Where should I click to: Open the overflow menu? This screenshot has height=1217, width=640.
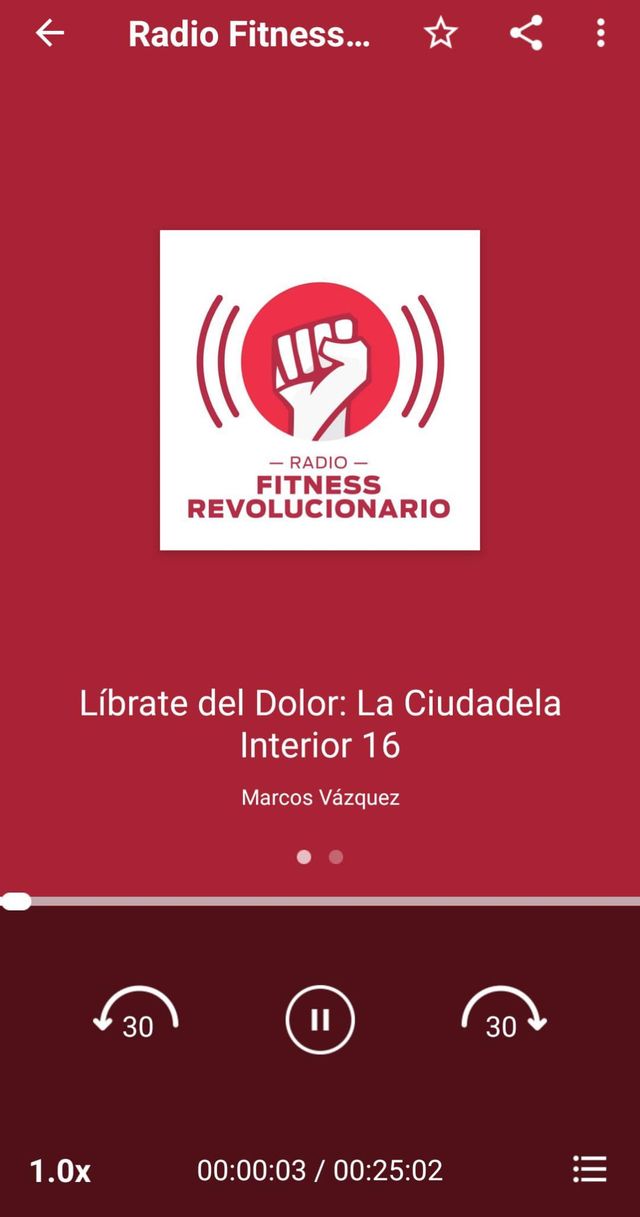600,34
